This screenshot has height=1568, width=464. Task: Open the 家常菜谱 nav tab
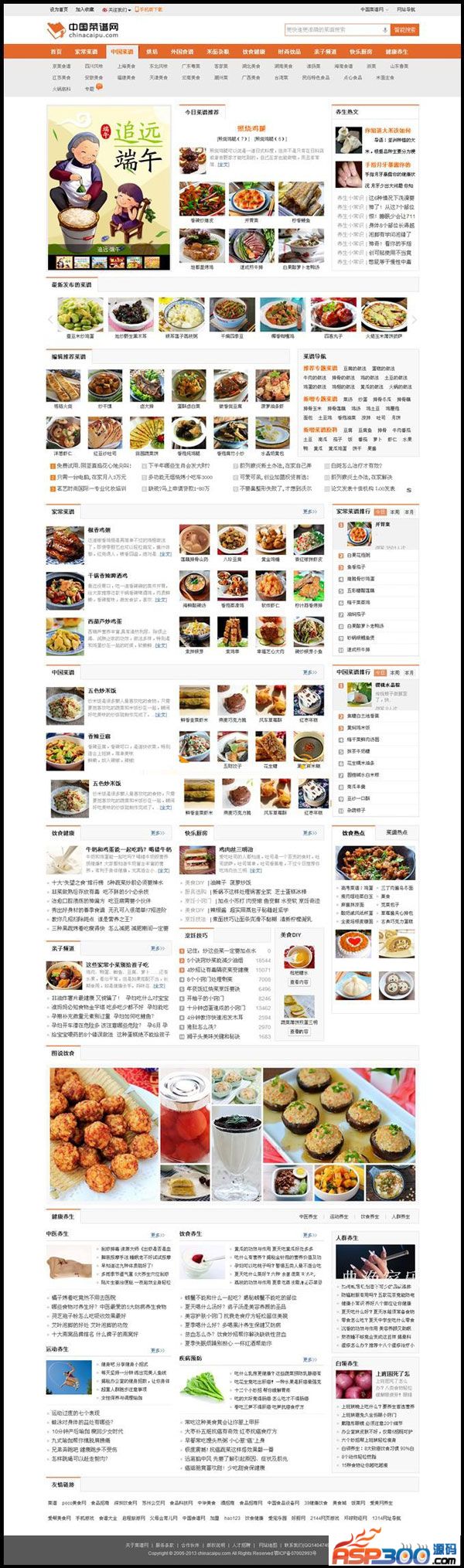pos(86,52)
